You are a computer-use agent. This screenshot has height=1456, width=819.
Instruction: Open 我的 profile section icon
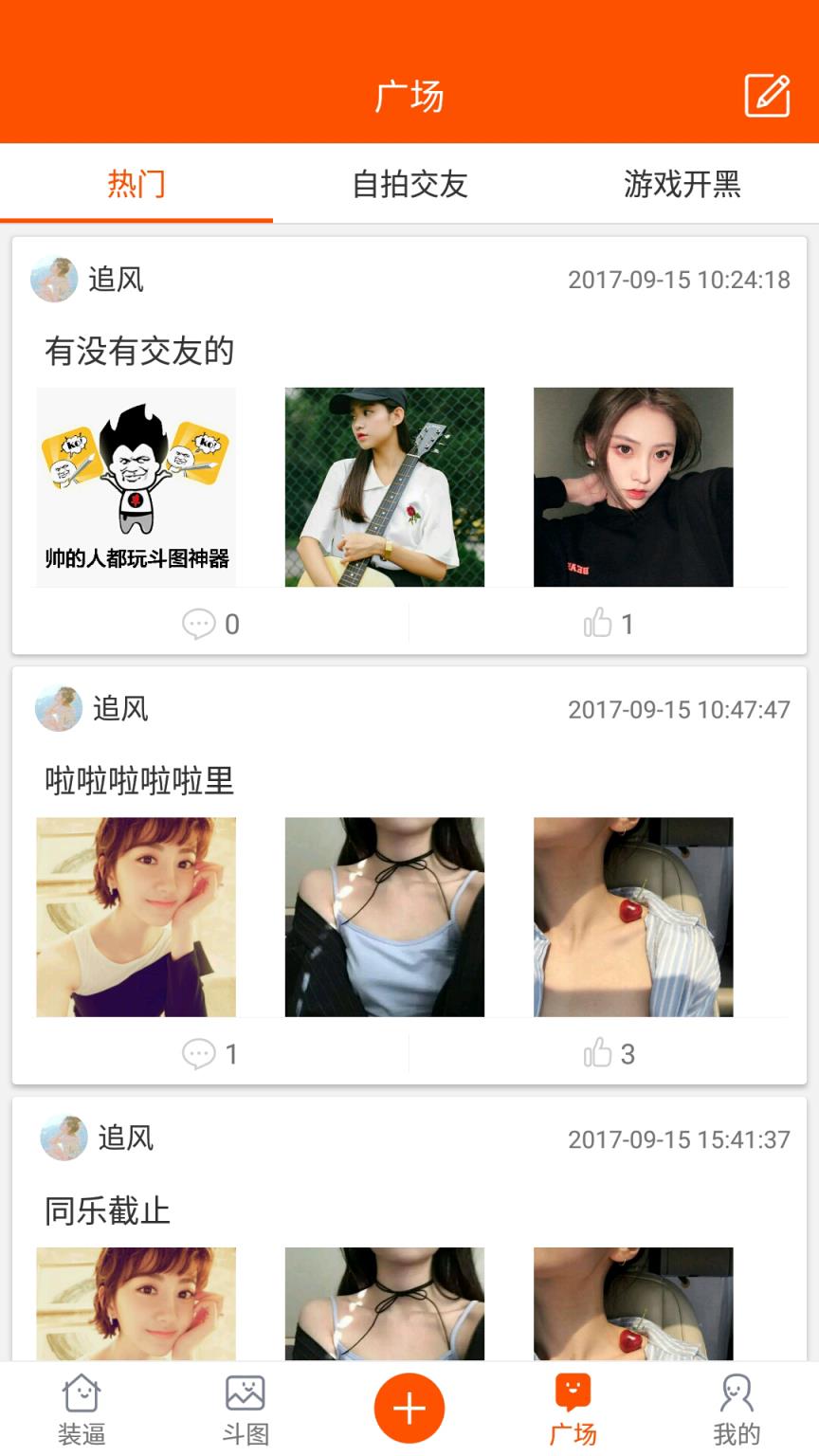point(737,1407)
